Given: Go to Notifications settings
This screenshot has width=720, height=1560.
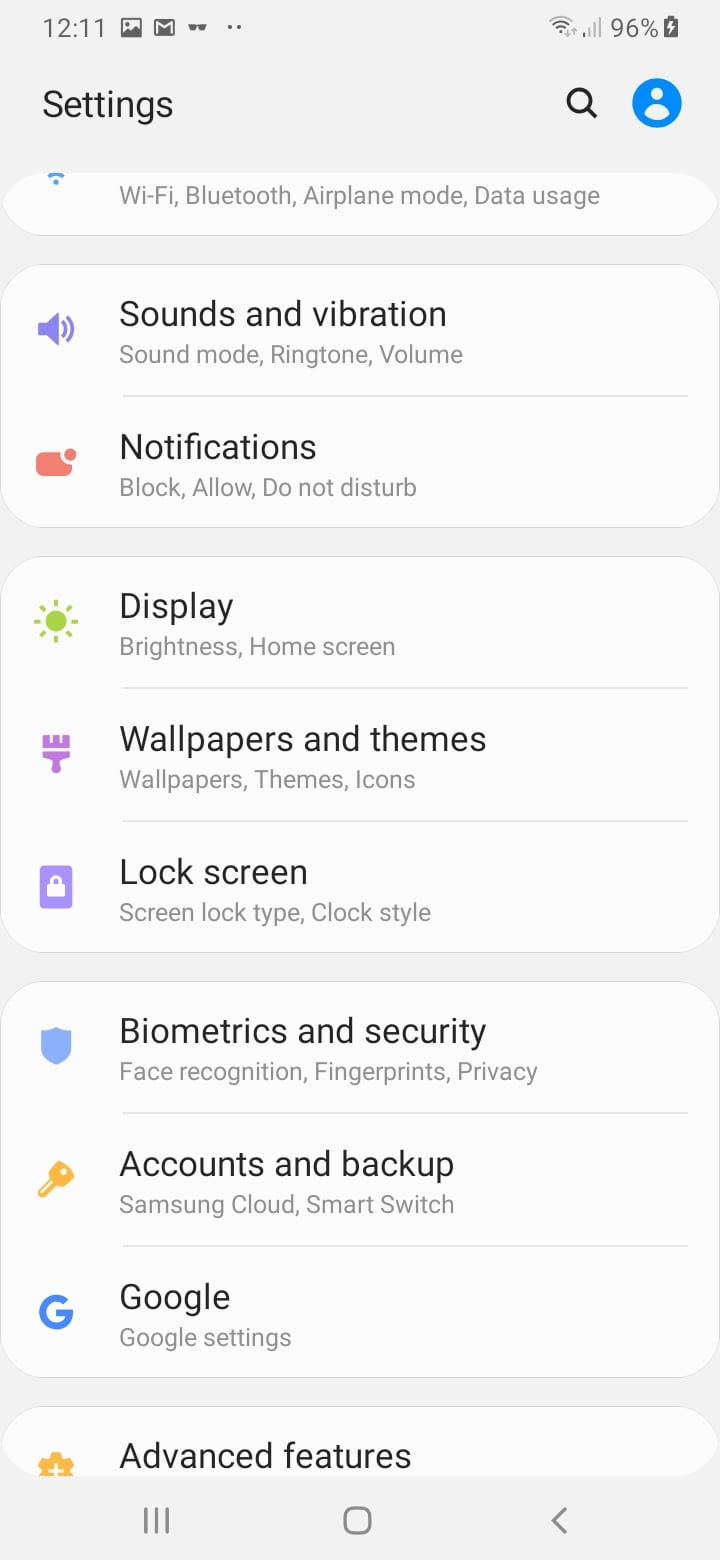Looking at the screenshot, I should tap(359, 464).
